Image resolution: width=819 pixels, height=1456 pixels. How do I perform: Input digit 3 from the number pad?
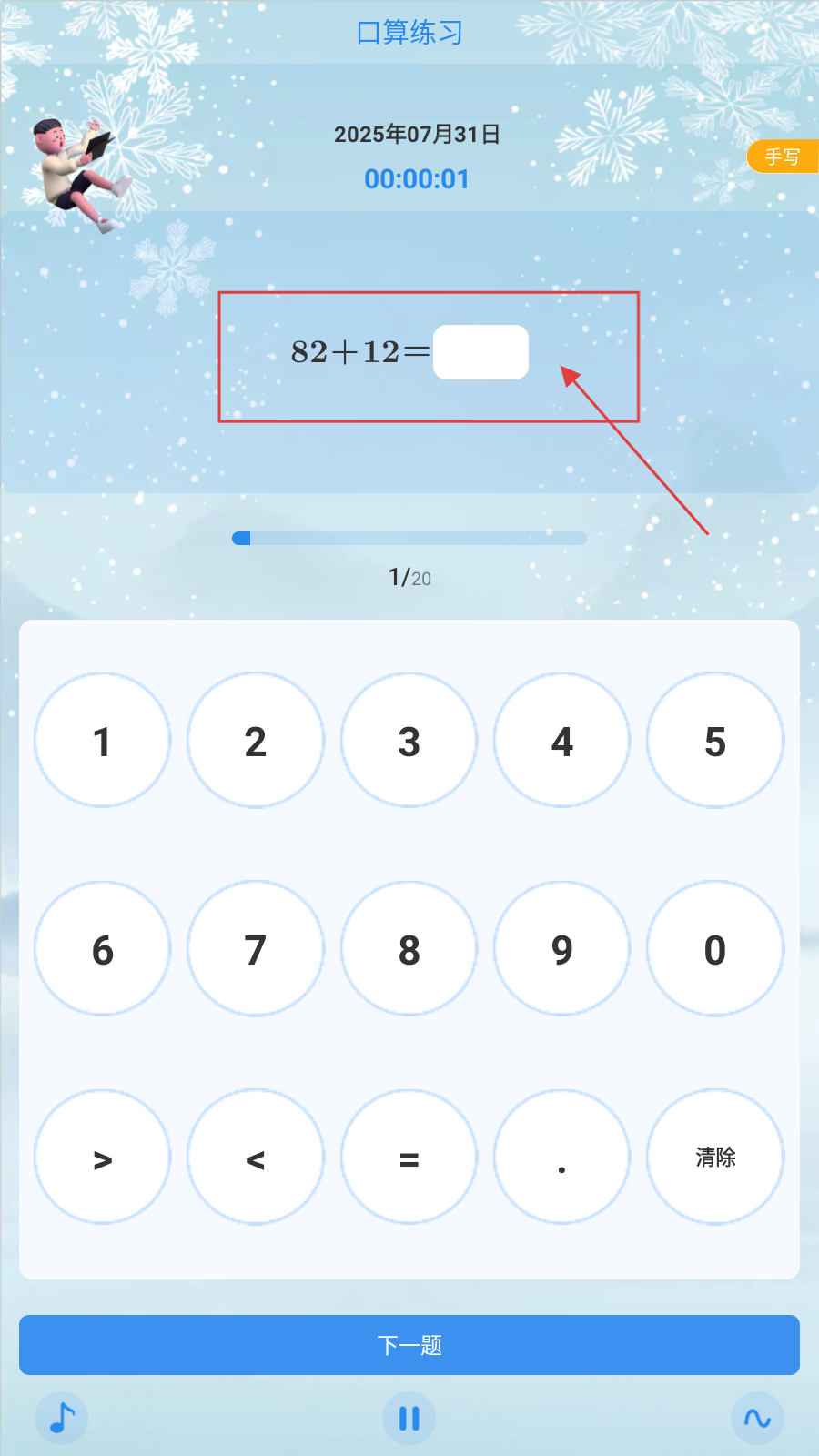pos(409,741)
